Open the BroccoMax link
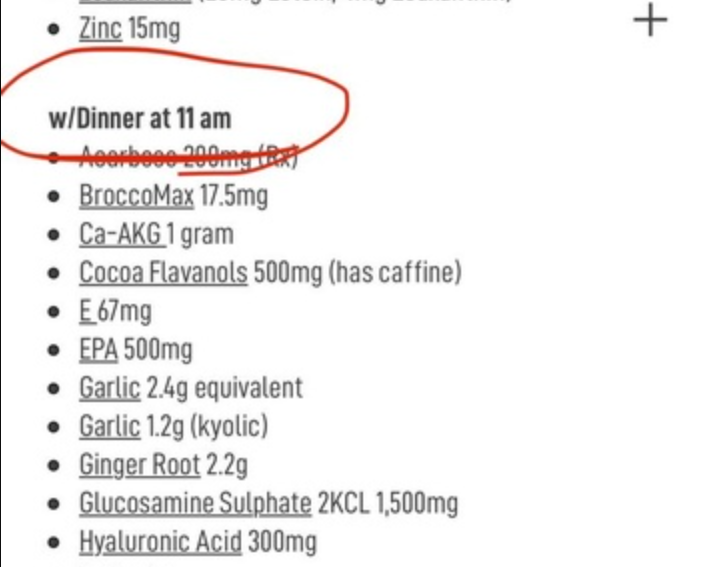721x567 pixels. [136, 195]
